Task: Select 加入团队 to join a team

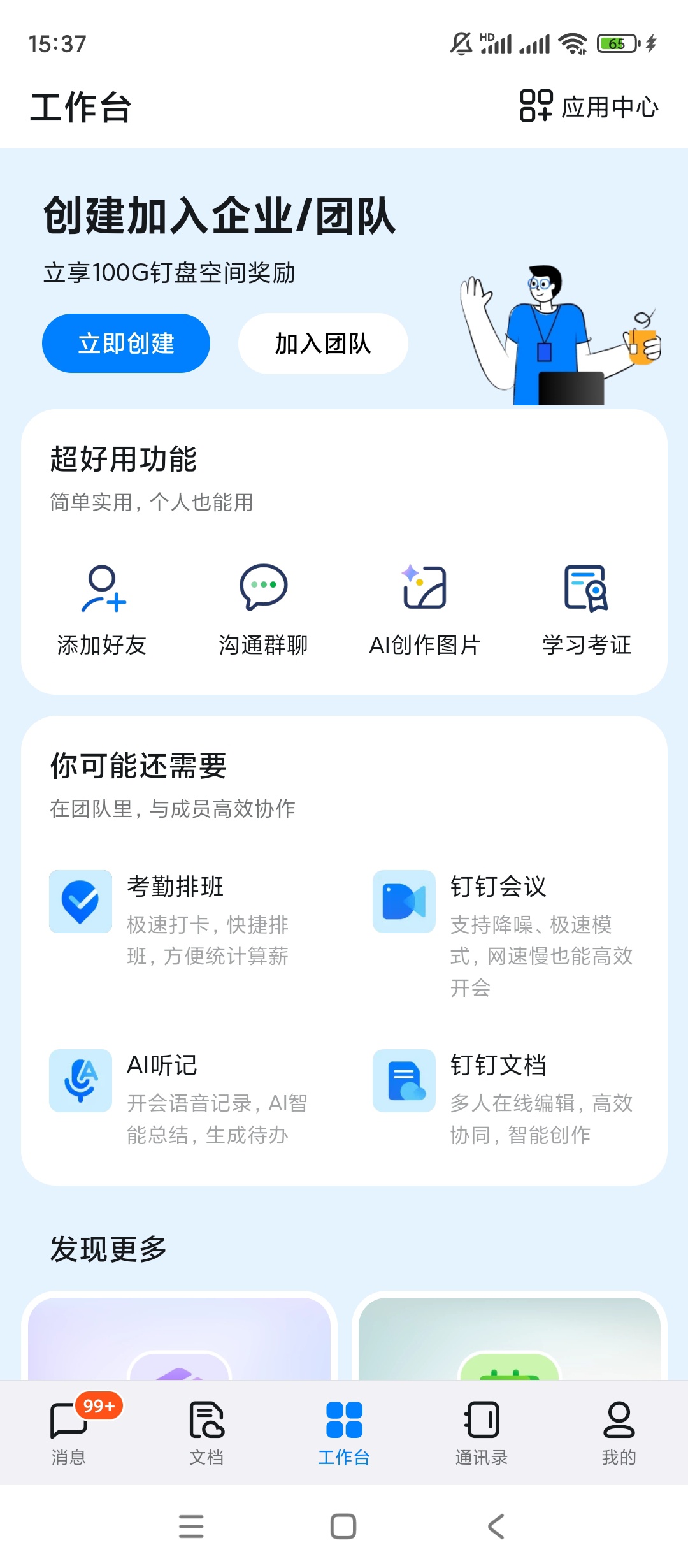Action: pos(323,344)
